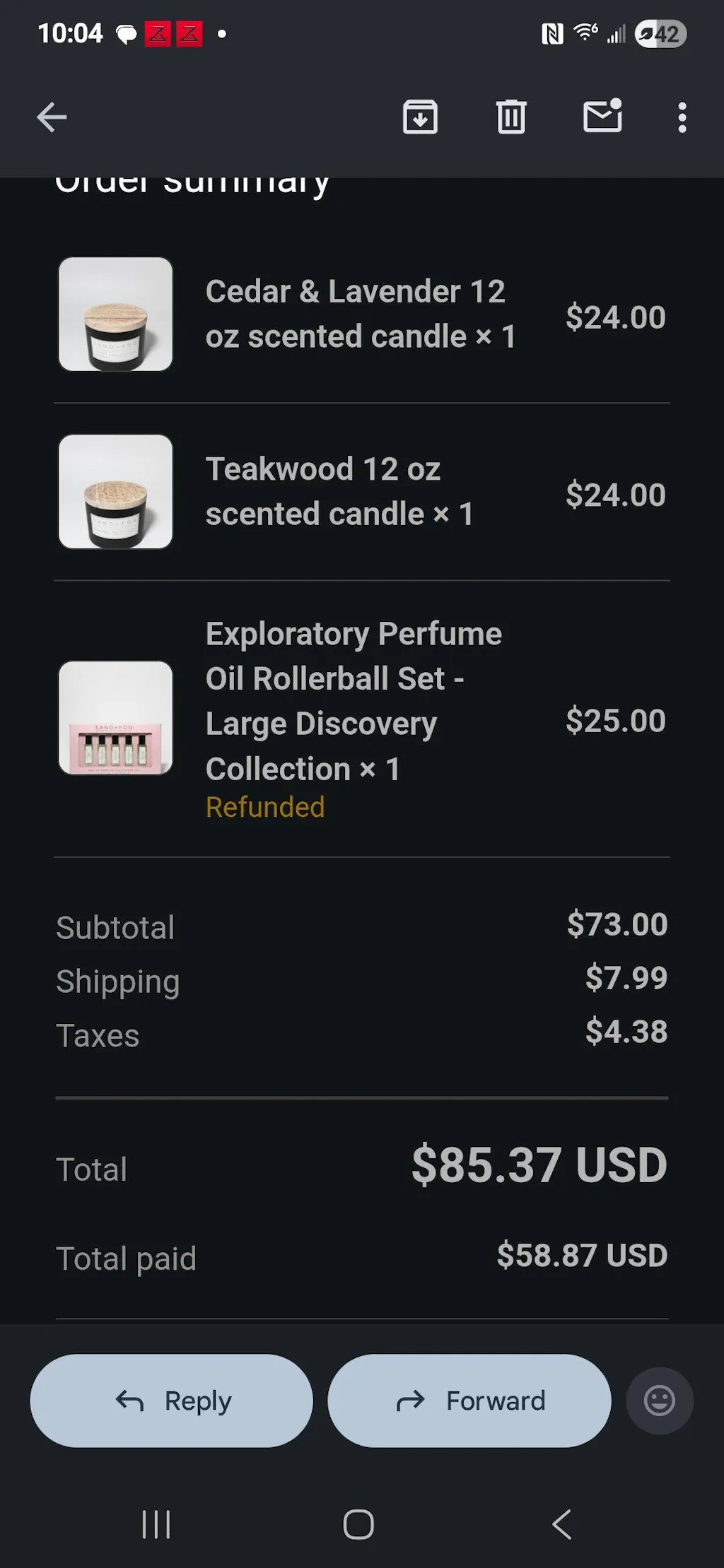Open the overflow menu
724x1568 pixels.
pyautogui.click(x=682, y=117)
